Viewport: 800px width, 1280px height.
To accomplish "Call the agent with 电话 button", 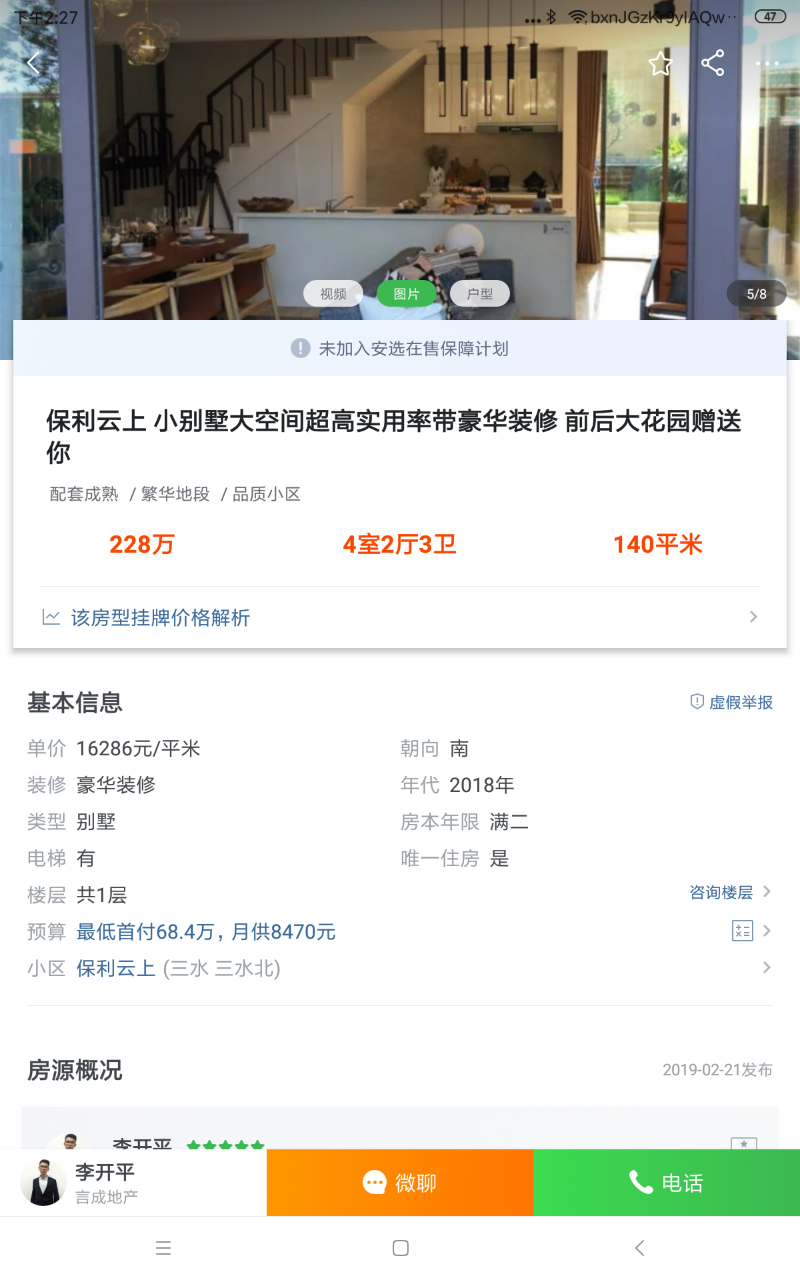I will (666, 1183).
